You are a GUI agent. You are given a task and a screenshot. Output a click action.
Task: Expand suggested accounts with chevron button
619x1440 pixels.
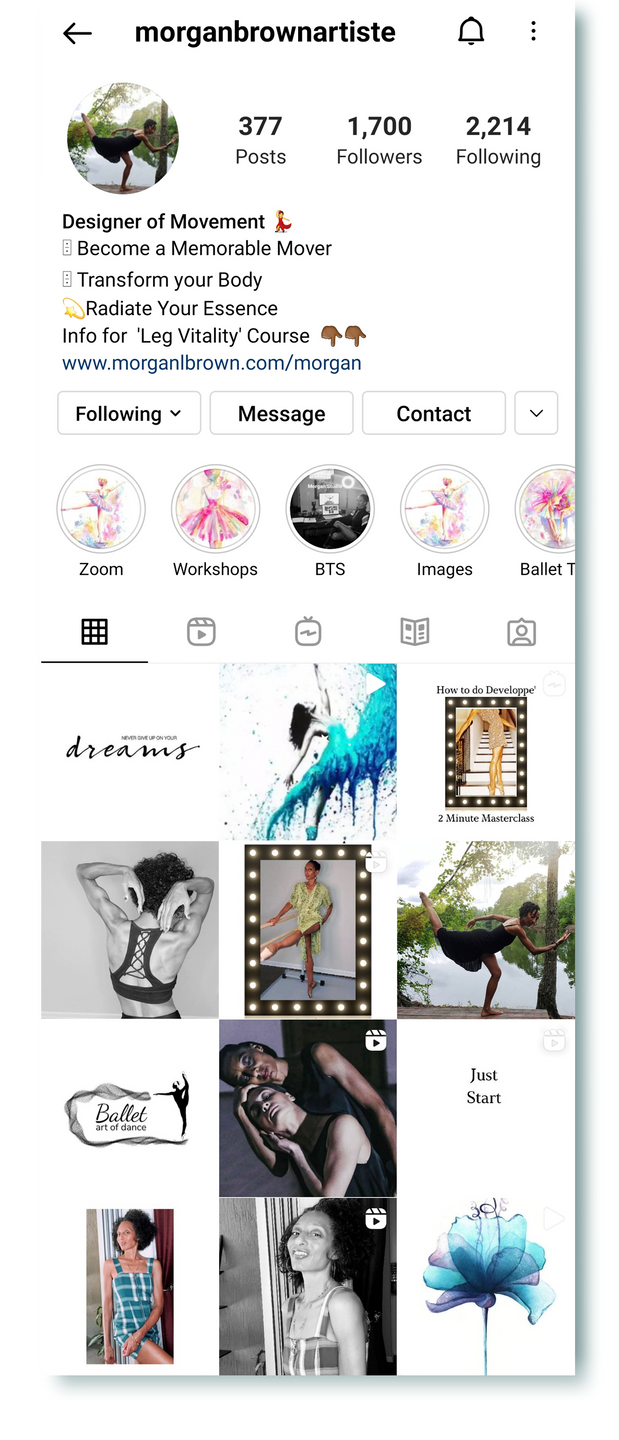tap(536, 413)
